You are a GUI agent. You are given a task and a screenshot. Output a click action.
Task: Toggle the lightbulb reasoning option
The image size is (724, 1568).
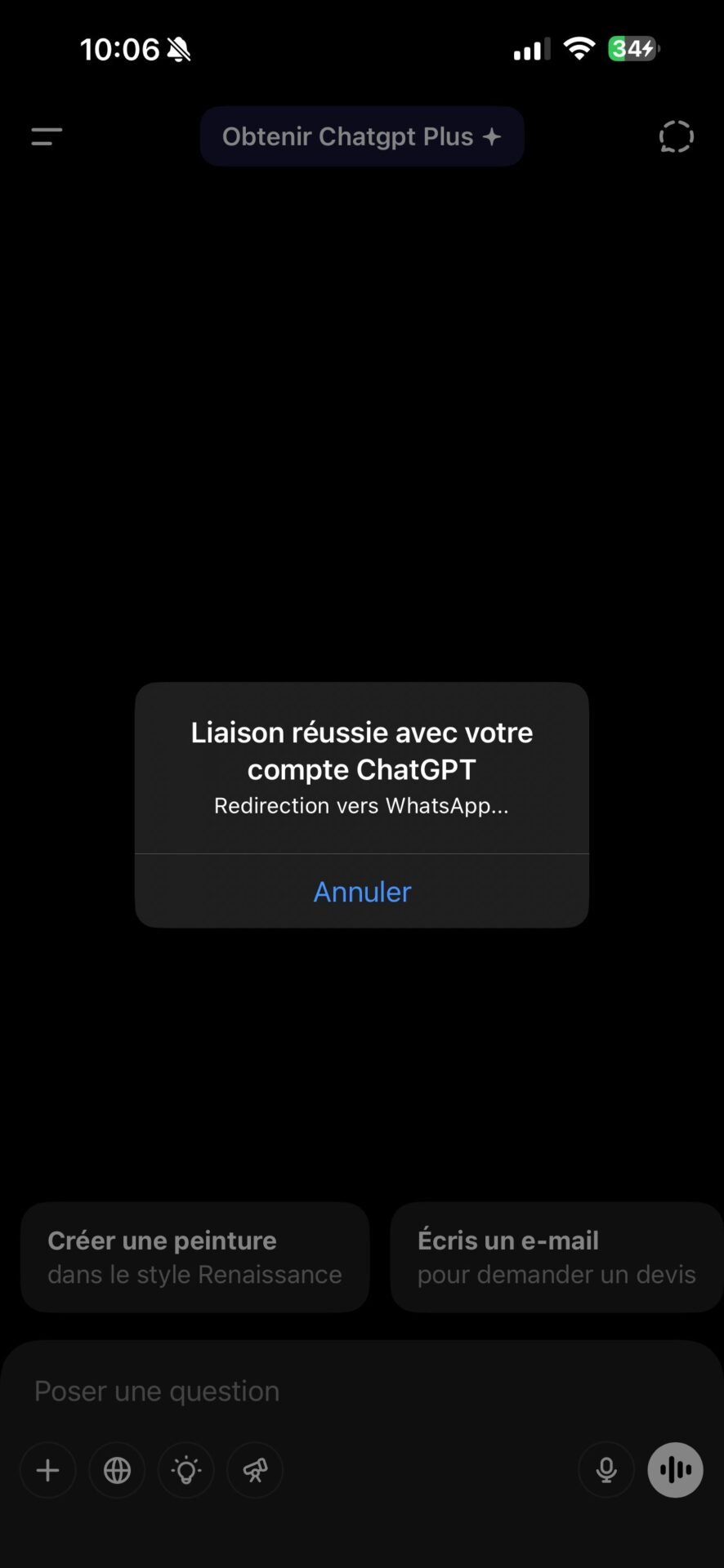(x=186, y=1470)
